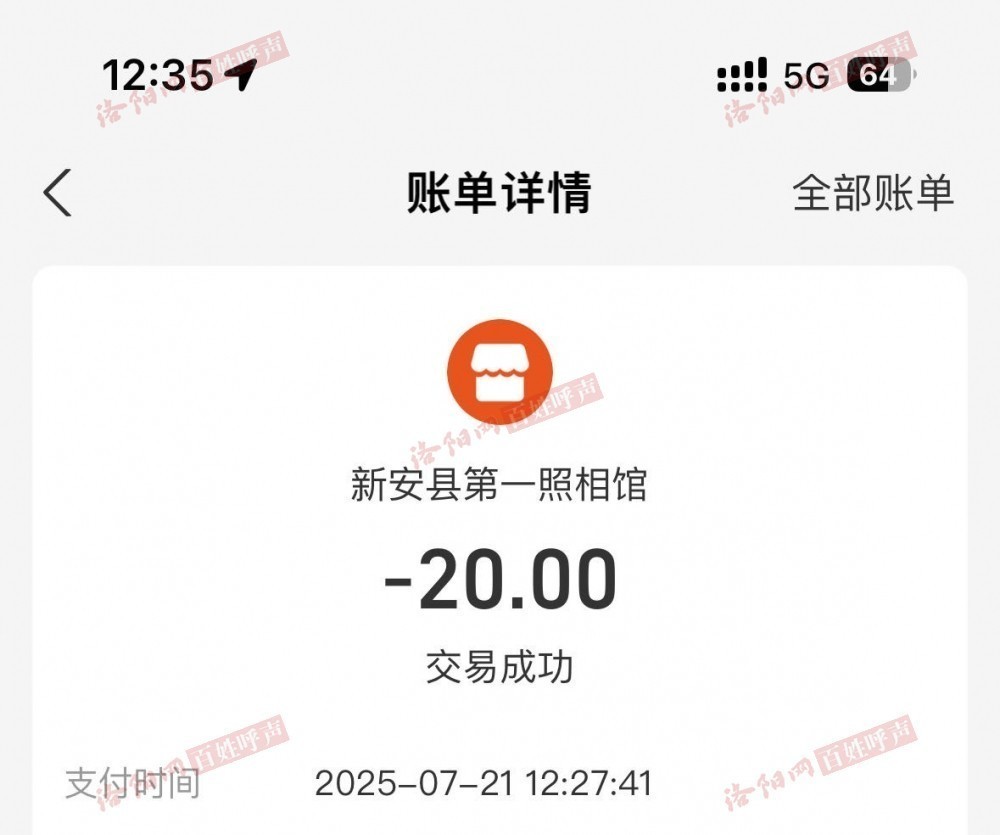
Task: Go back from bill details
Action: pyautogui.click(x=58, y=193)
